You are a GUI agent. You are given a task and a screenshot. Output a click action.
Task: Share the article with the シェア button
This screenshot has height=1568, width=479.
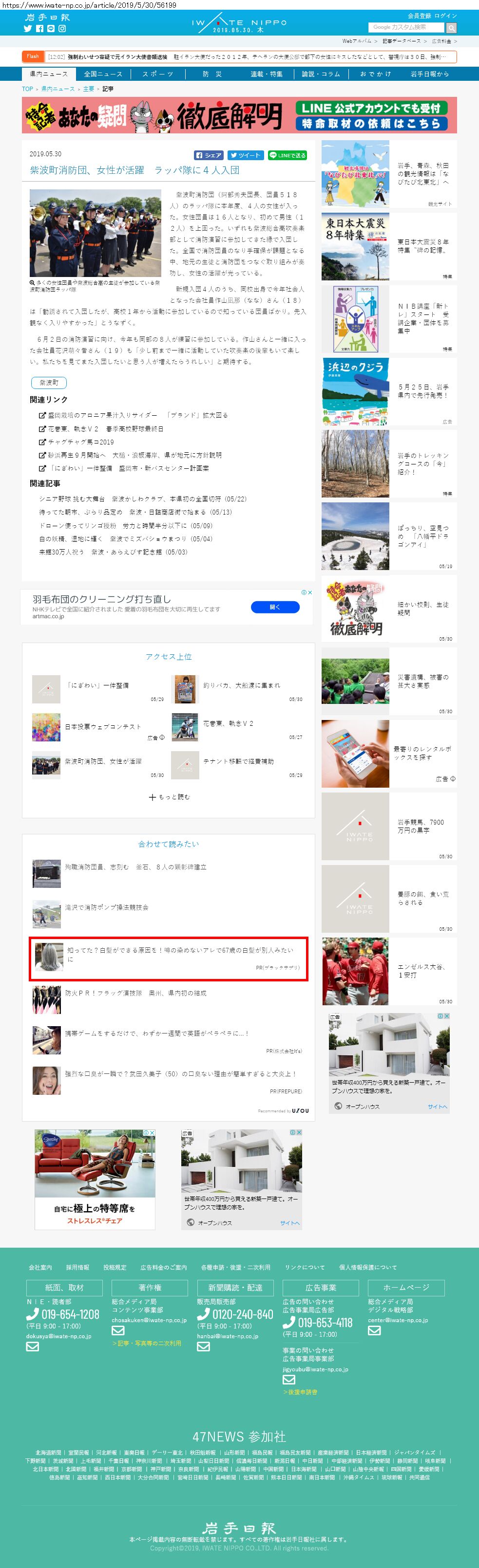tap(209, 155)
